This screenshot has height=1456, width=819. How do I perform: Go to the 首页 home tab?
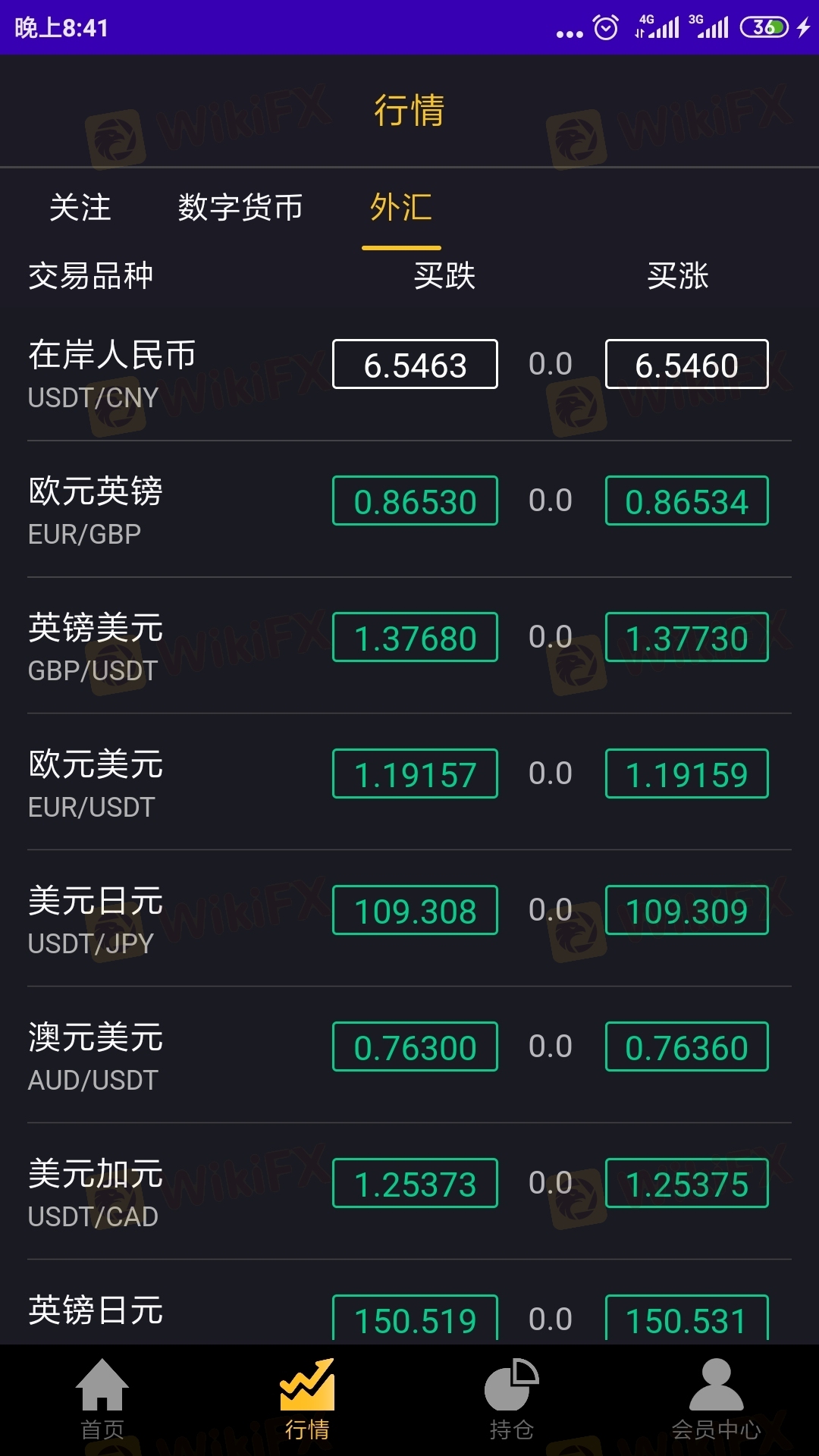pos(102,1400)
